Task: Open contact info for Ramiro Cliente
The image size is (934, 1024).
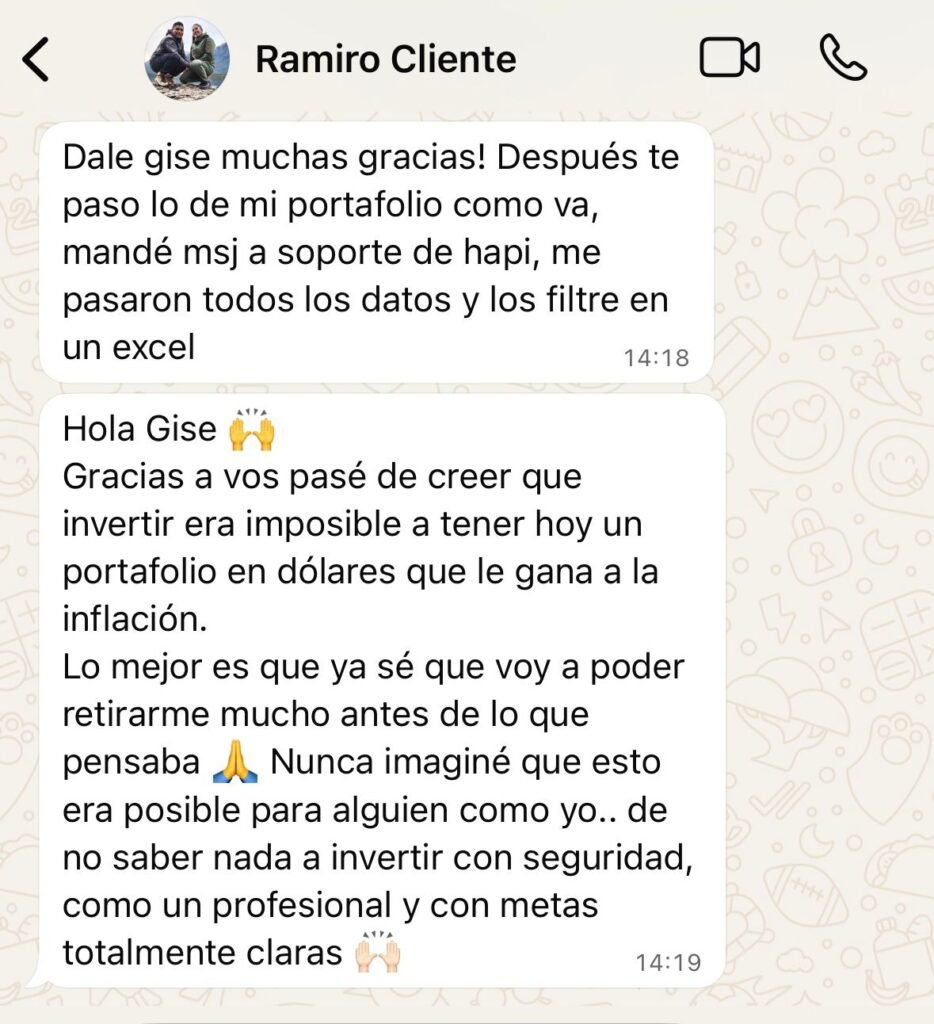Action: point(385,60)
